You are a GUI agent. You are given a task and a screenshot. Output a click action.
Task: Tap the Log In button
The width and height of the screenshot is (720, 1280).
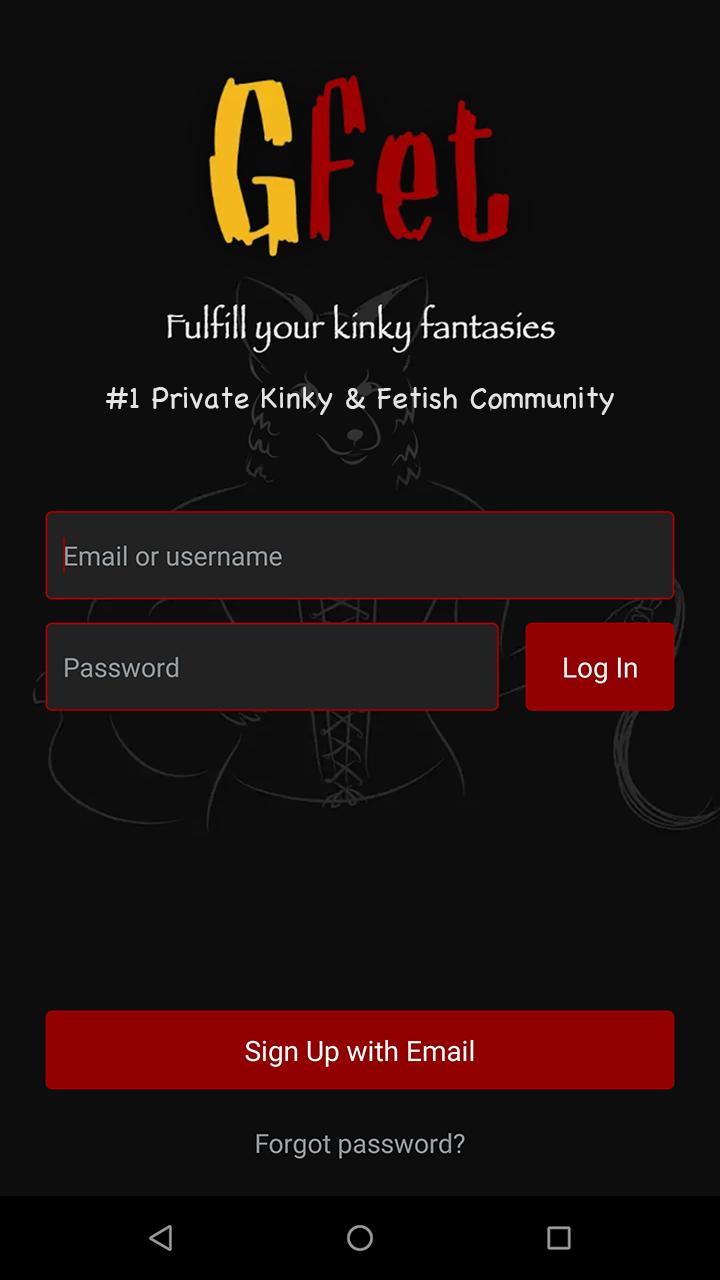click(599, 667)
